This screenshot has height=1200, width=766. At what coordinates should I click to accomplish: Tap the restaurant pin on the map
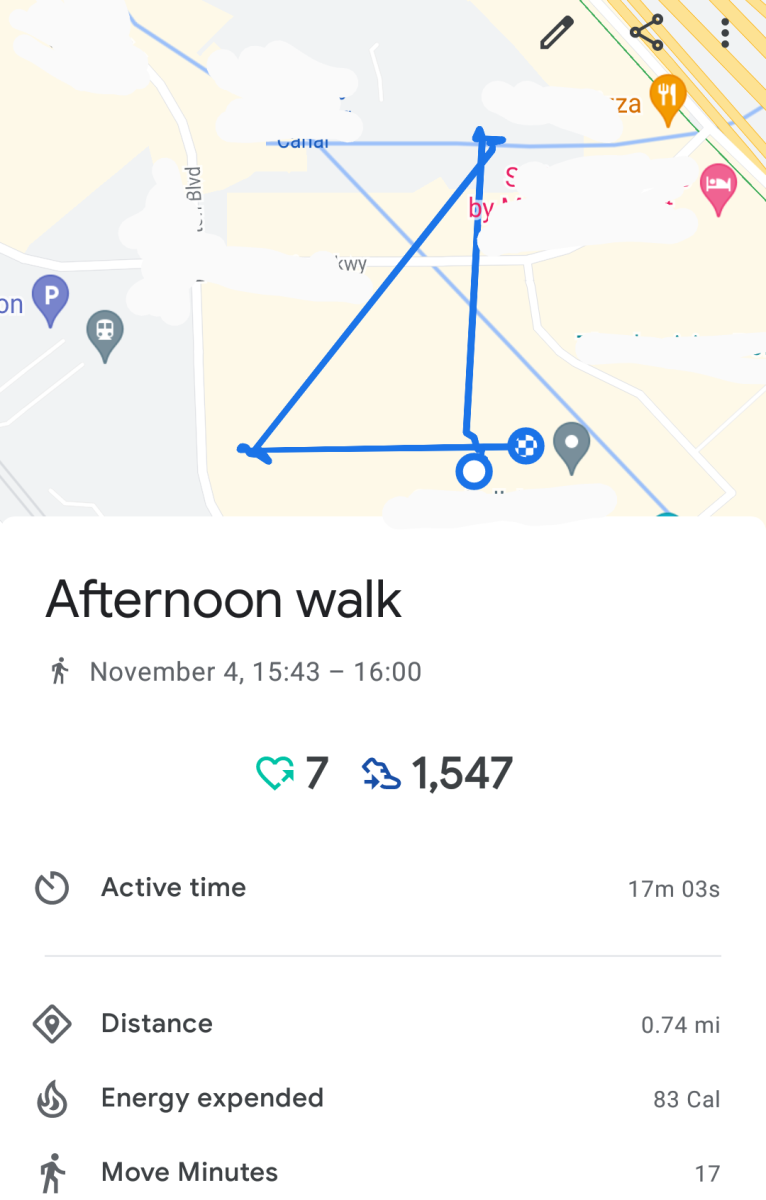click(667, 97)
